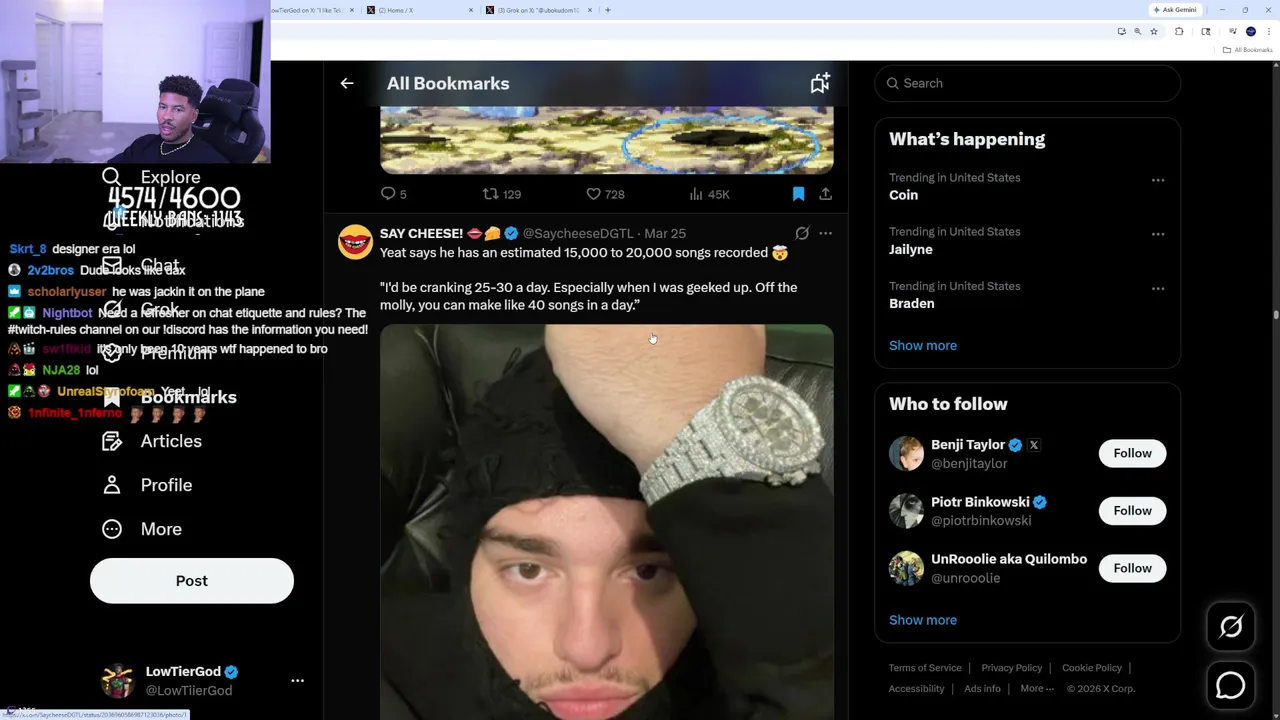The width and height of the screenshot is (1280, 720).
Task: Follow UnRooolie aka Quilombo
Action: point(1132,568)
